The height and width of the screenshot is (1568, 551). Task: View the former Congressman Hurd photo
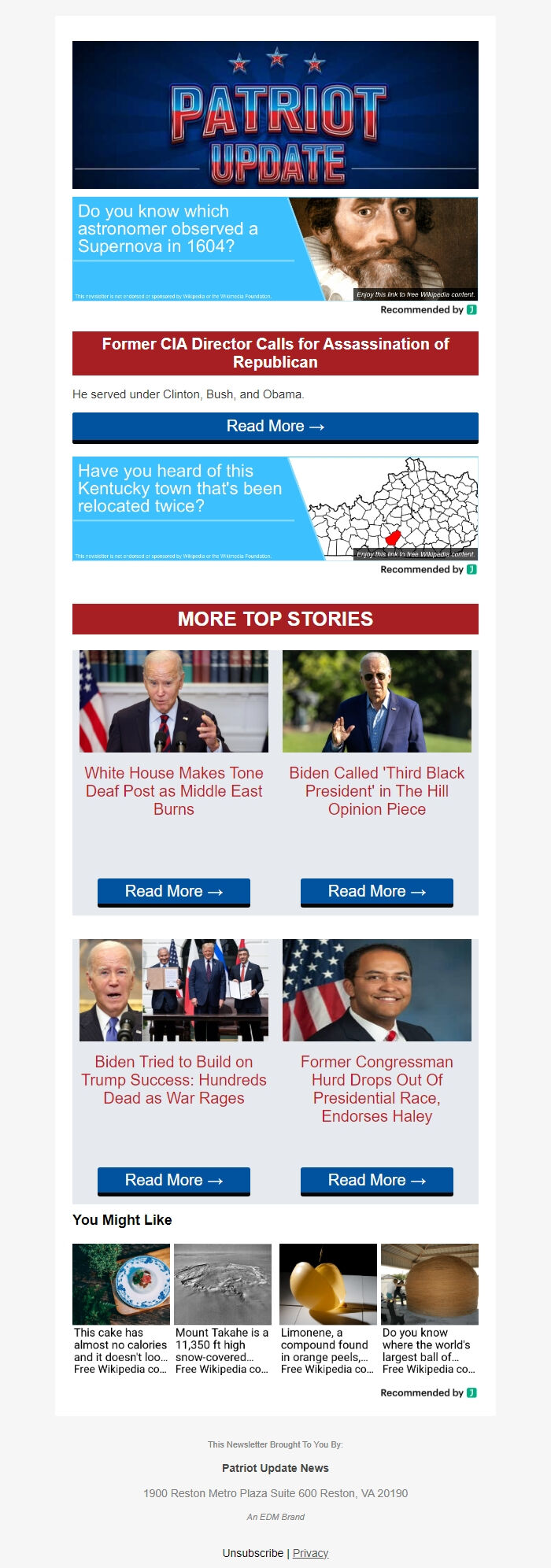pos(377,990)
